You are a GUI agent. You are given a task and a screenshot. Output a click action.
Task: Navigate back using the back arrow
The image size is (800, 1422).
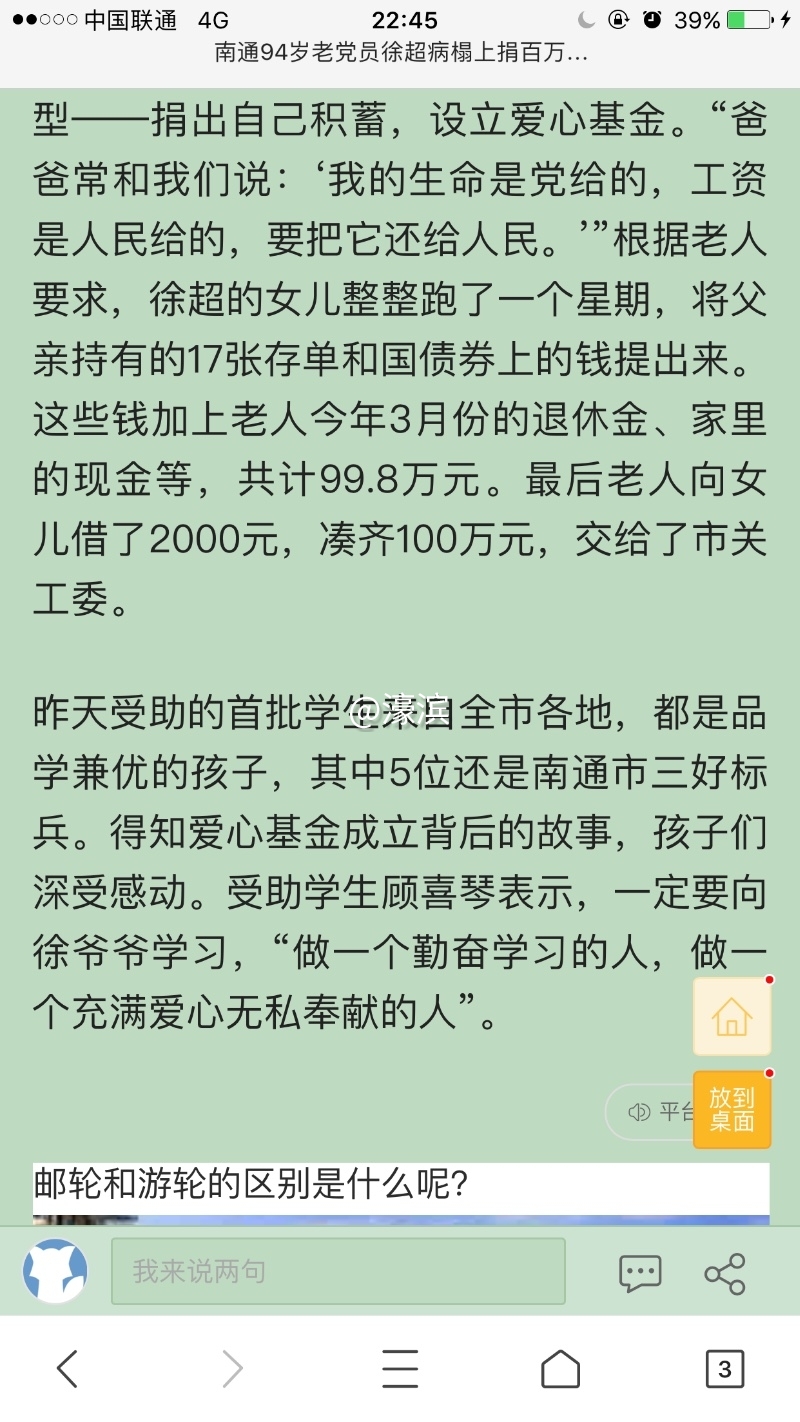pos(68,1368)
